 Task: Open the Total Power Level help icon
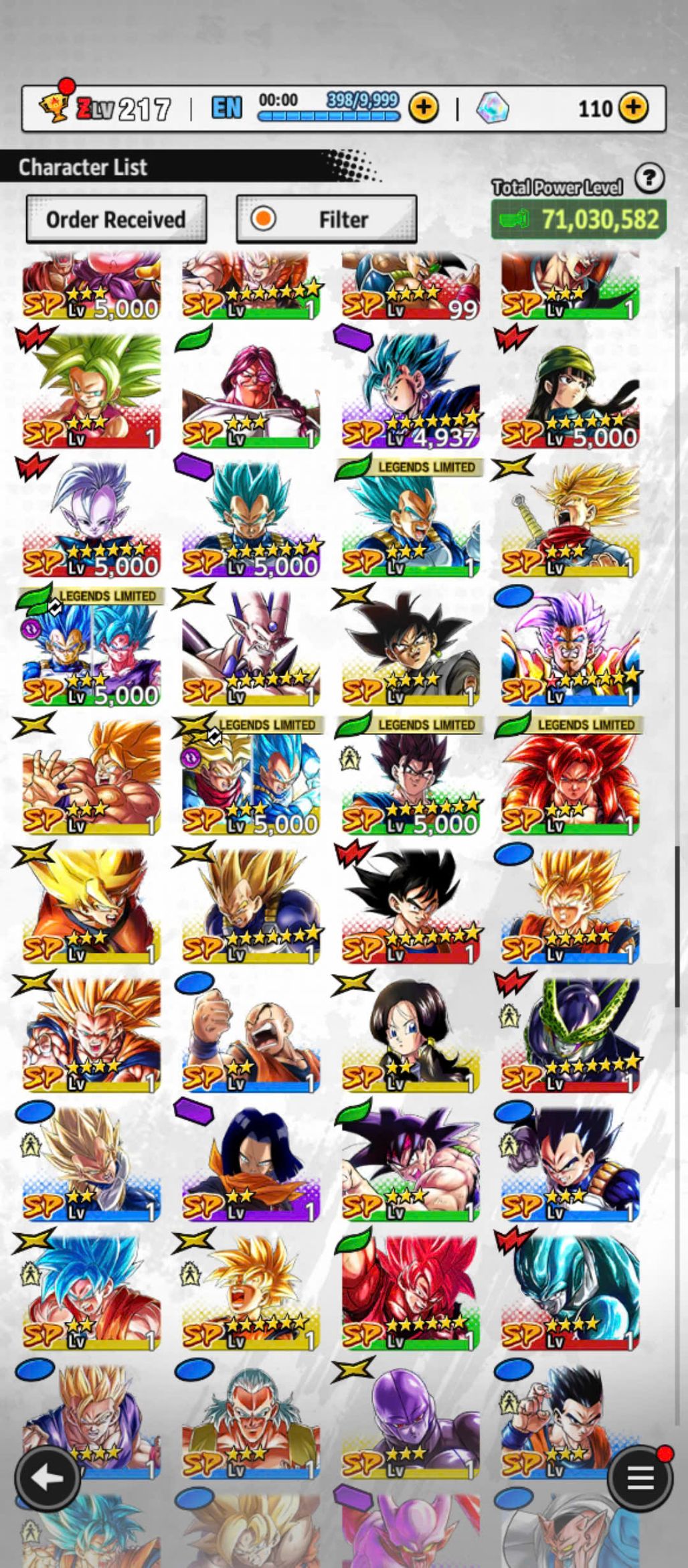point(649,179)
